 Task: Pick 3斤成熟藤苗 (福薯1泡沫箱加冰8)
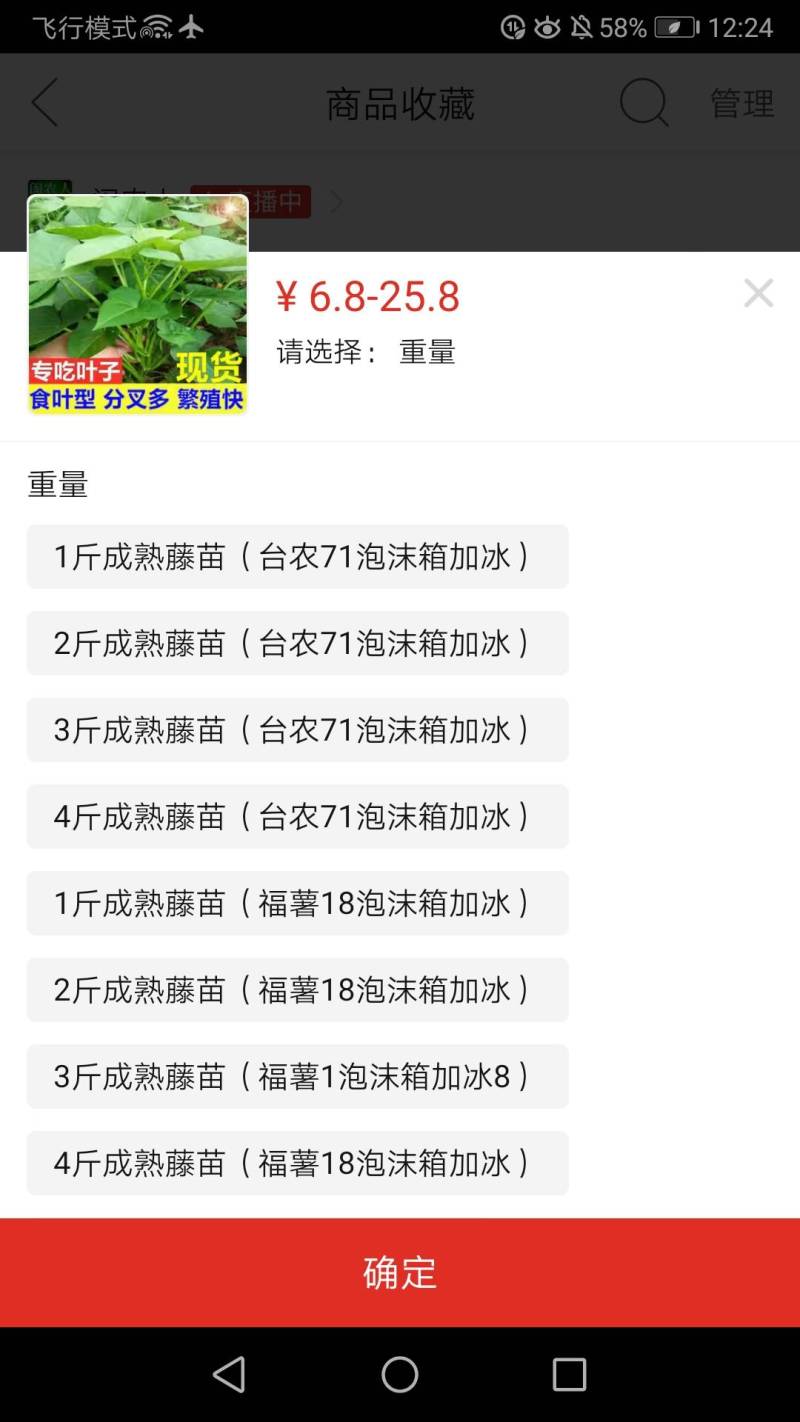click(297, 1077)
